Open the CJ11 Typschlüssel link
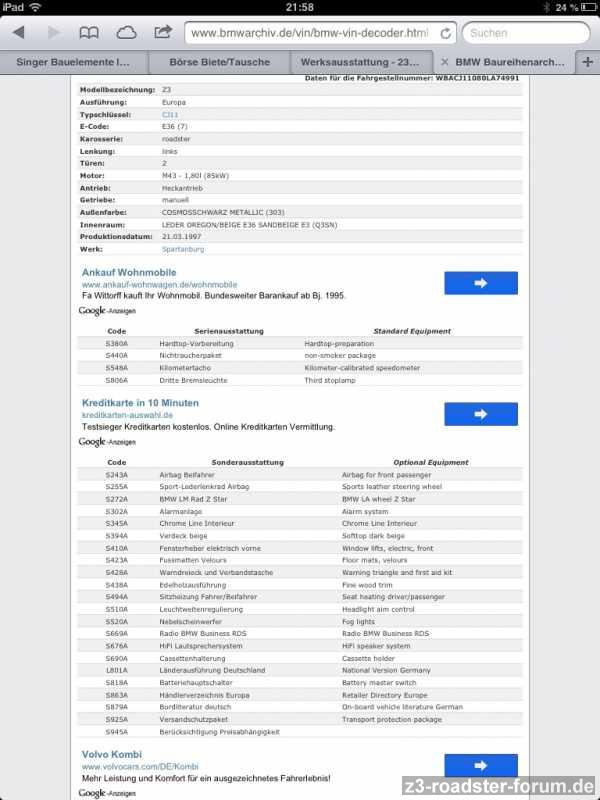The height and width of the screenshot is (800, 600). tap(170, 115)
